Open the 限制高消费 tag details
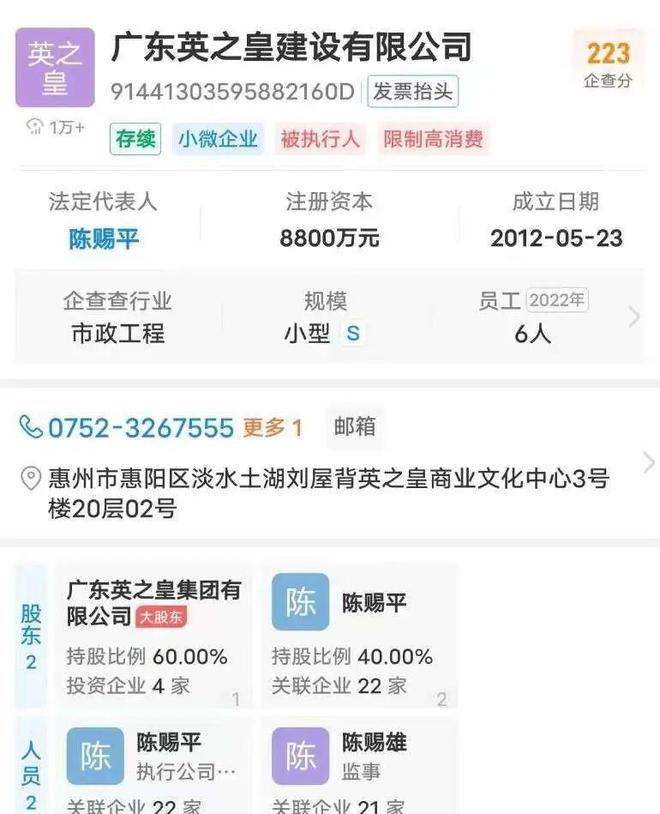 coord(433,139)
